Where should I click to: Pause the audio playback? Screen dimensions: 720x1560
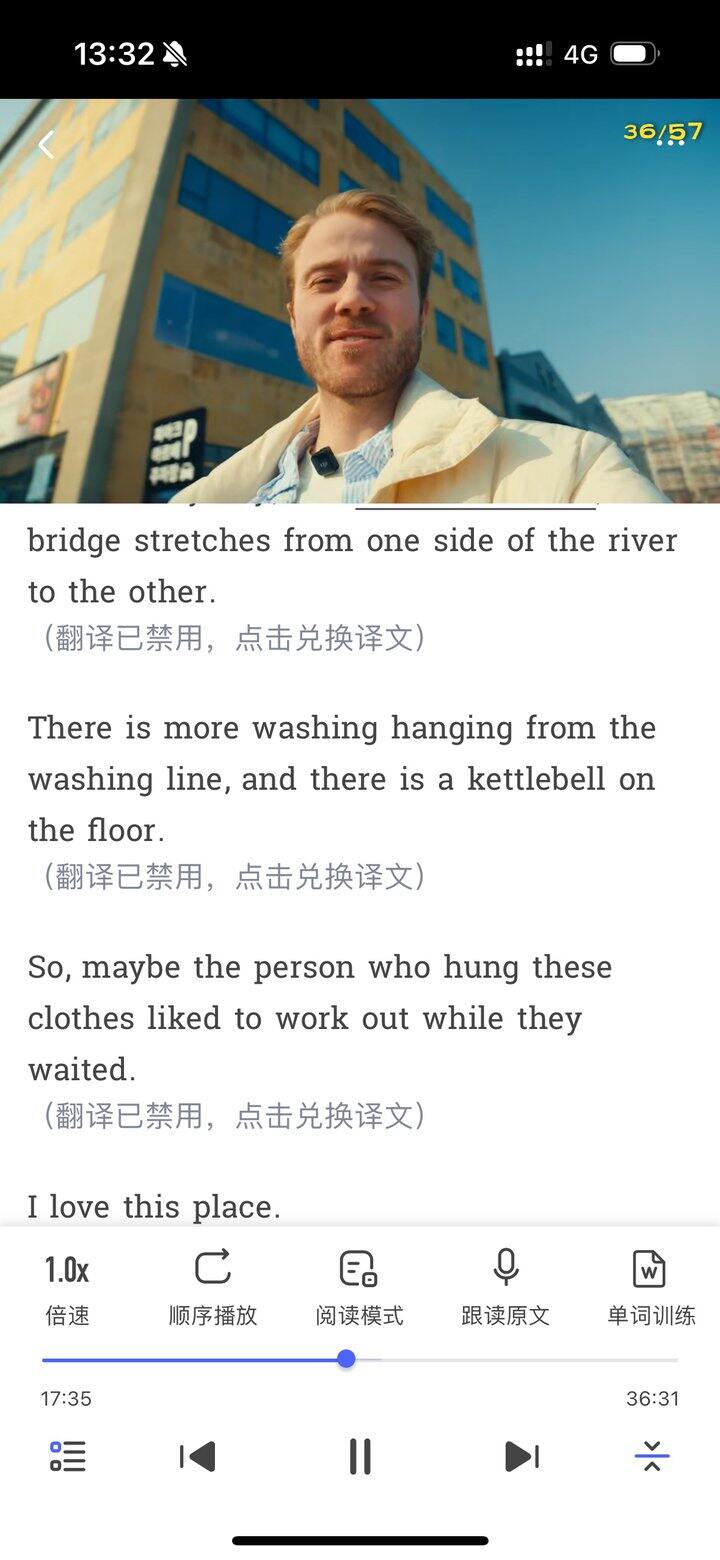coord(360,1456)
